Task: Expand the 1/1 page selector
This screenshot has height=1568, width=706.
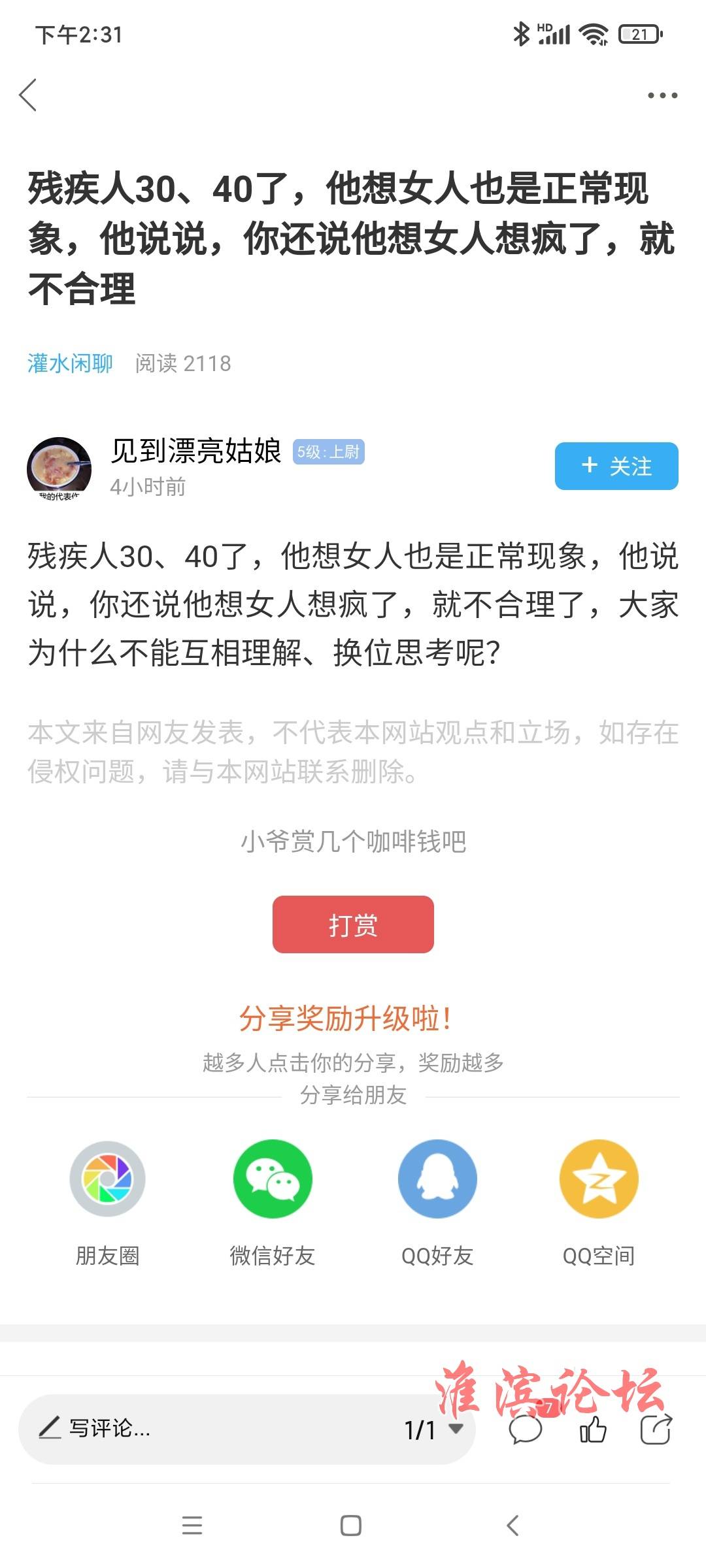Action: coord(433,1429)
